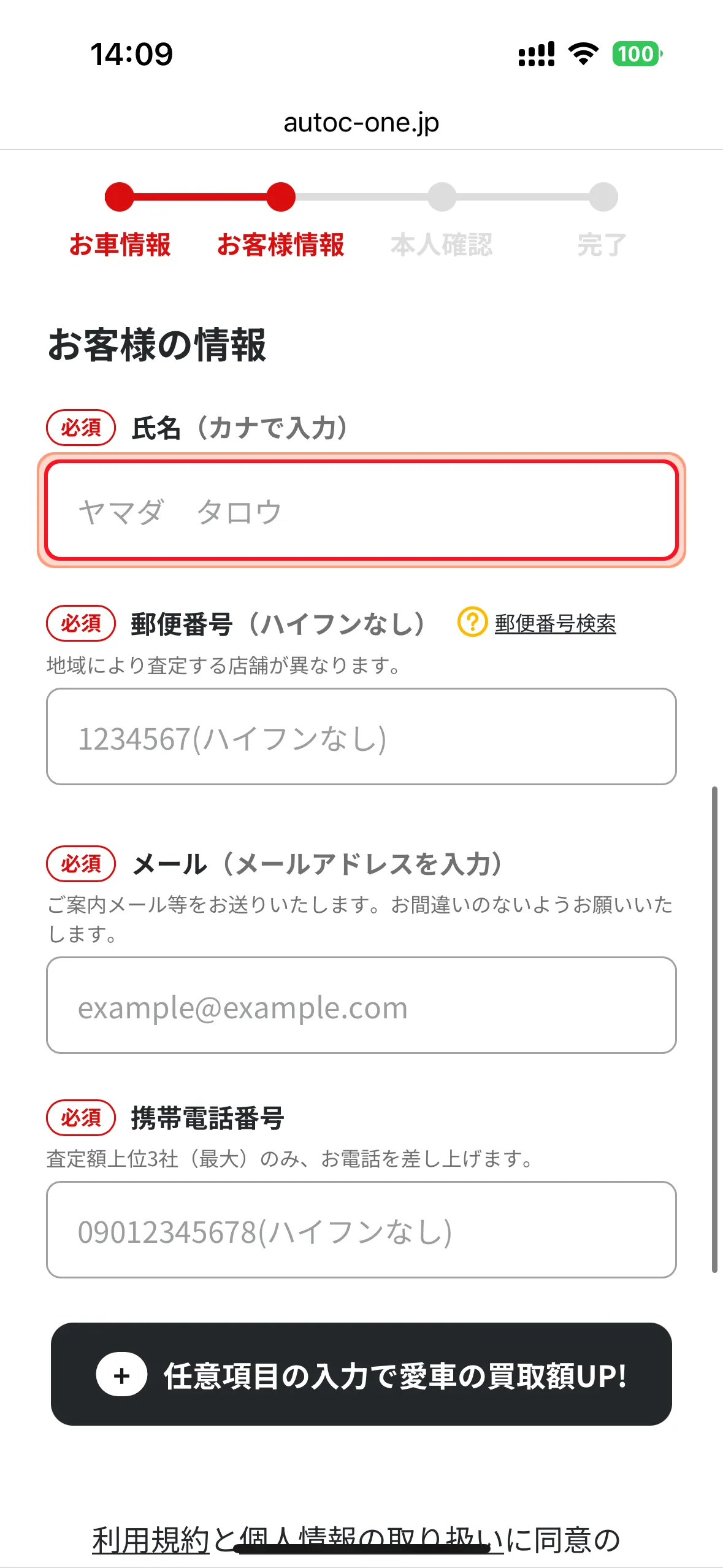
Task: Tap the メール email address field
Action: pos(361,1006)
